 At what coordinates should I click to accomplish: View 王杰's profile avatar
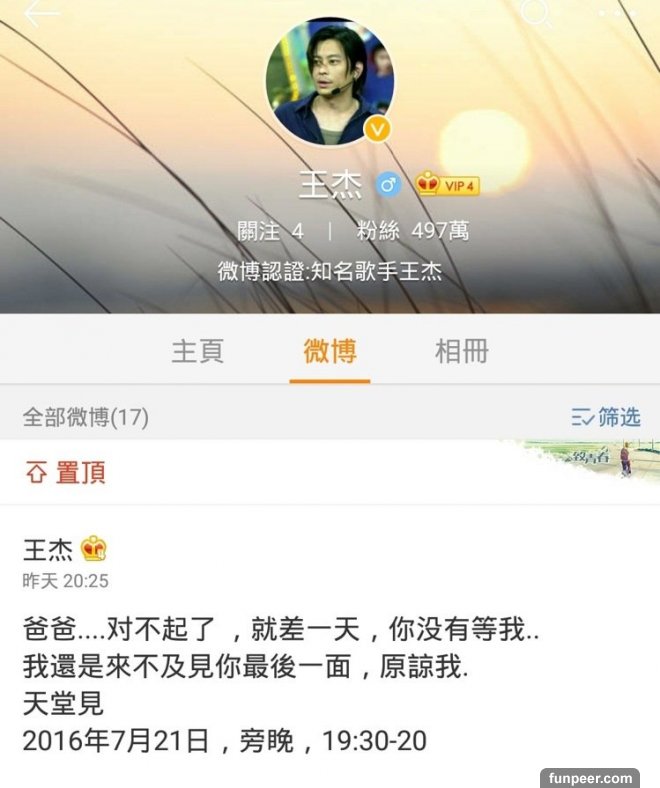click(329, 81)
